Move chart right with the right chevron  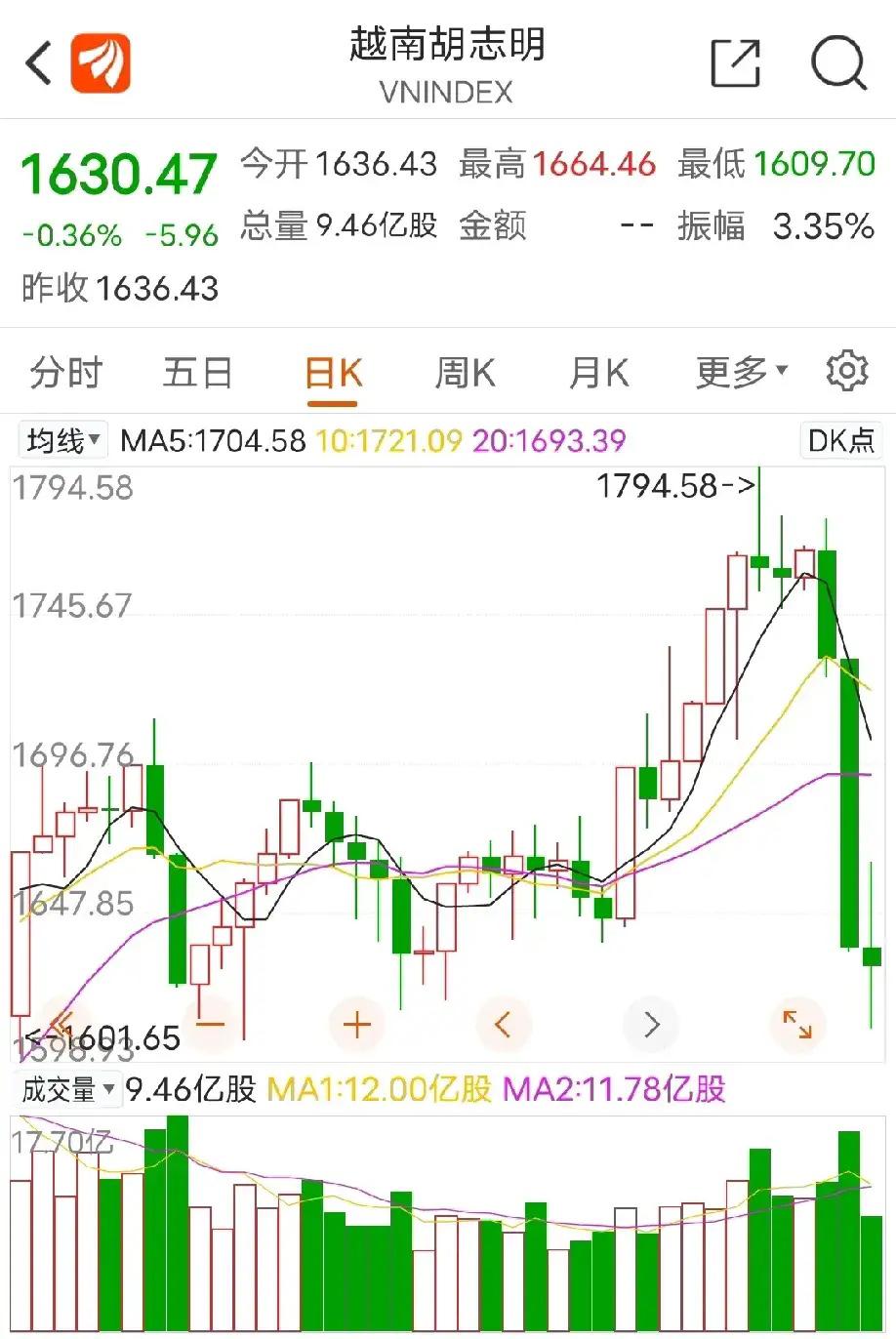click(x=651, y=1024)
